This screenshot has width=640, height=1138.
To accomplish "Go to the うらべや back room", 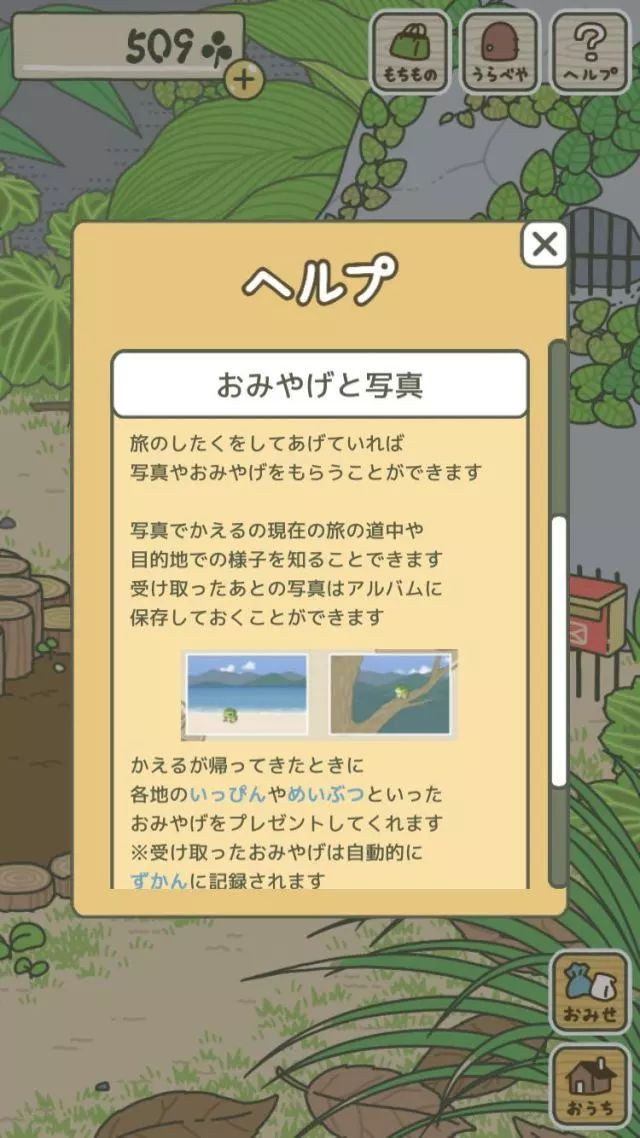I will point(499,52).
